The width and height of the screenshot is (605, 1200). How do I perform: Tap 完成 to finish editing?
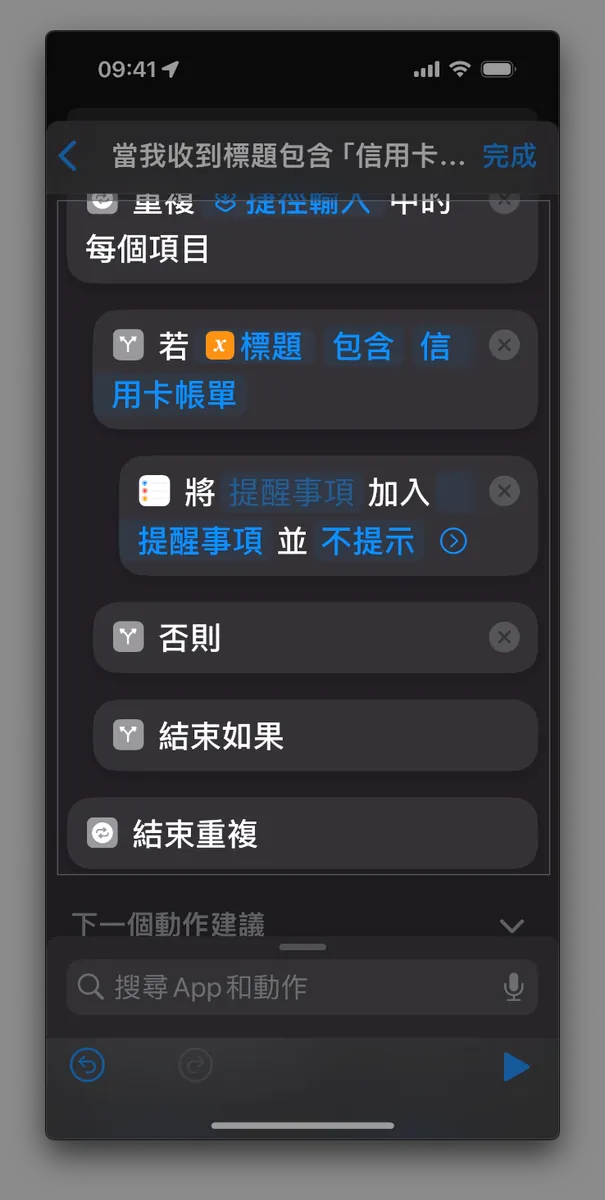509,156
